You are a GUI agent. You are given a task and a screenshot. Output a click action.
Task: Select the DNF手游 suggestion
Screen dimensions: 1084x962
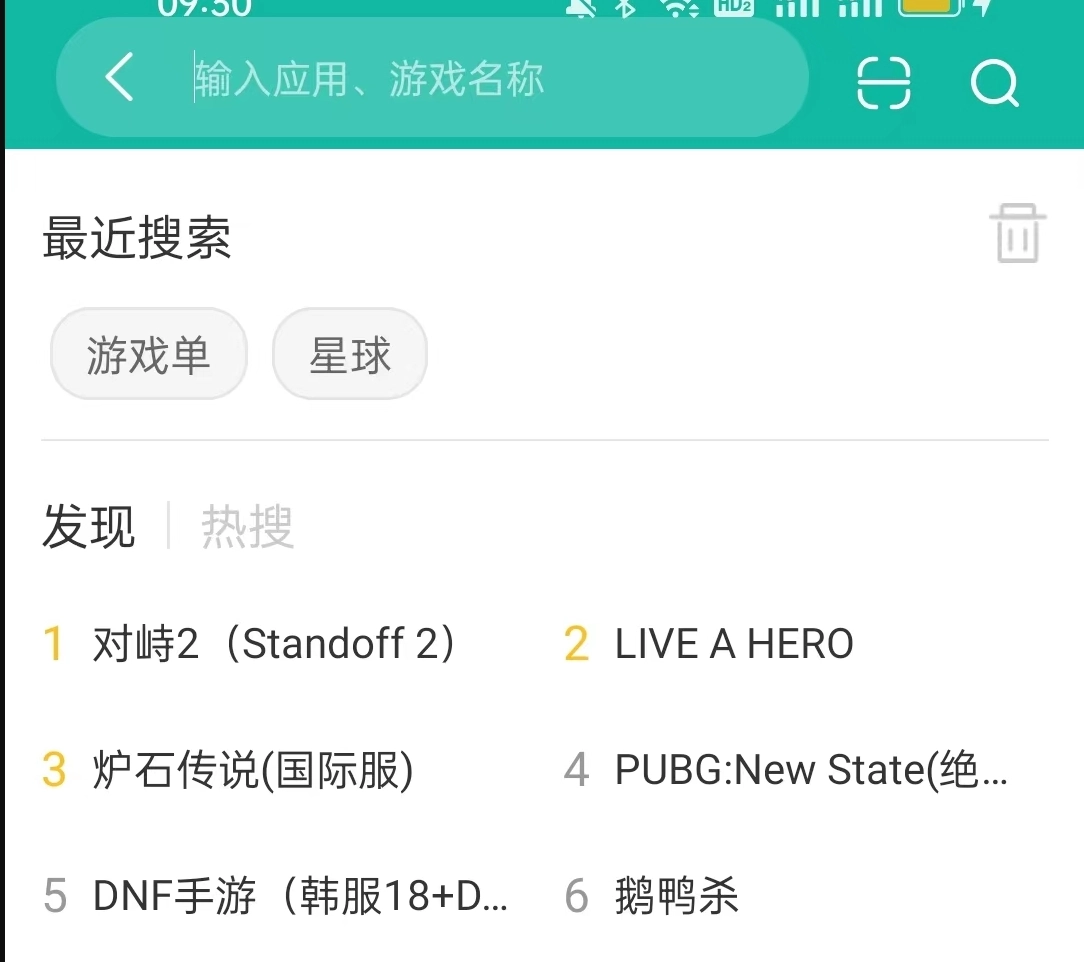click(300, 896)
